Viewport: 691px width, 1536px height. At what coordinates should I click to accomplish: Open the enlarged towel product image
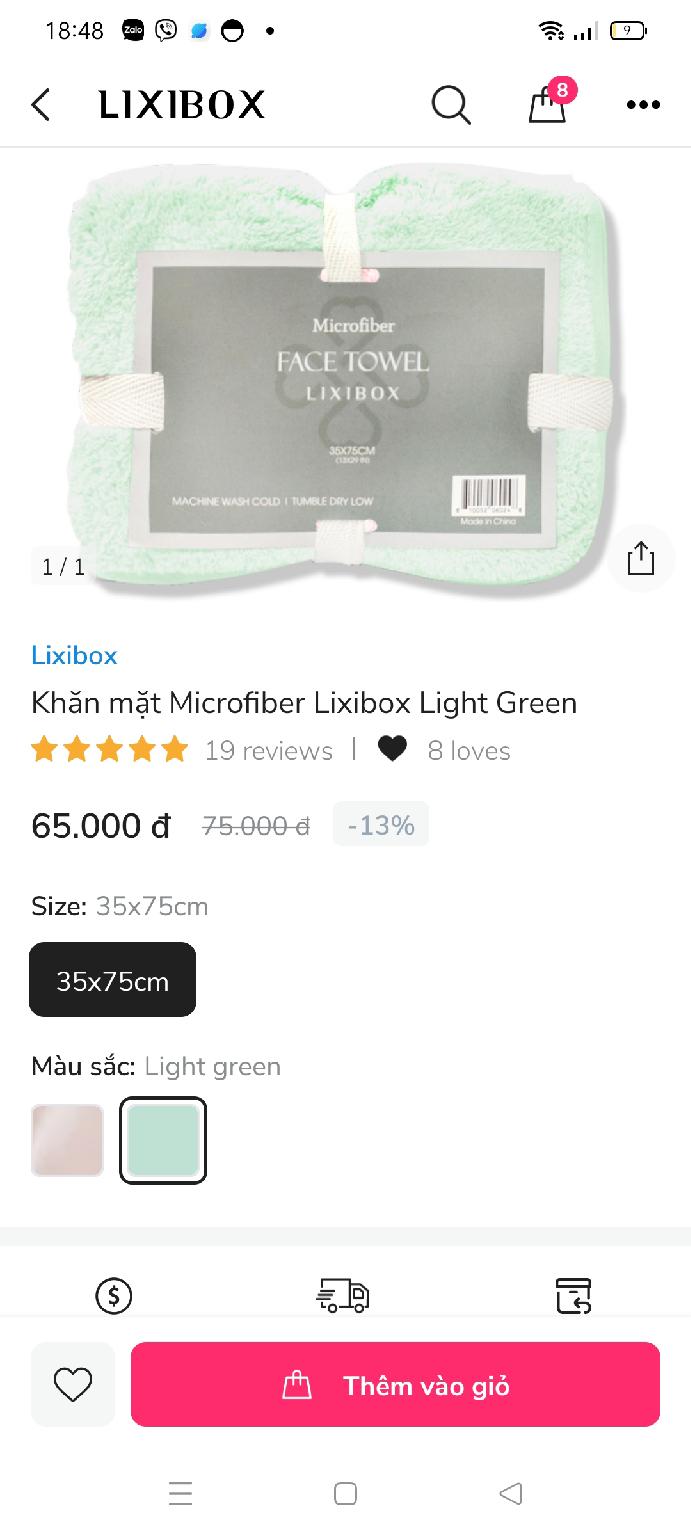345,380
